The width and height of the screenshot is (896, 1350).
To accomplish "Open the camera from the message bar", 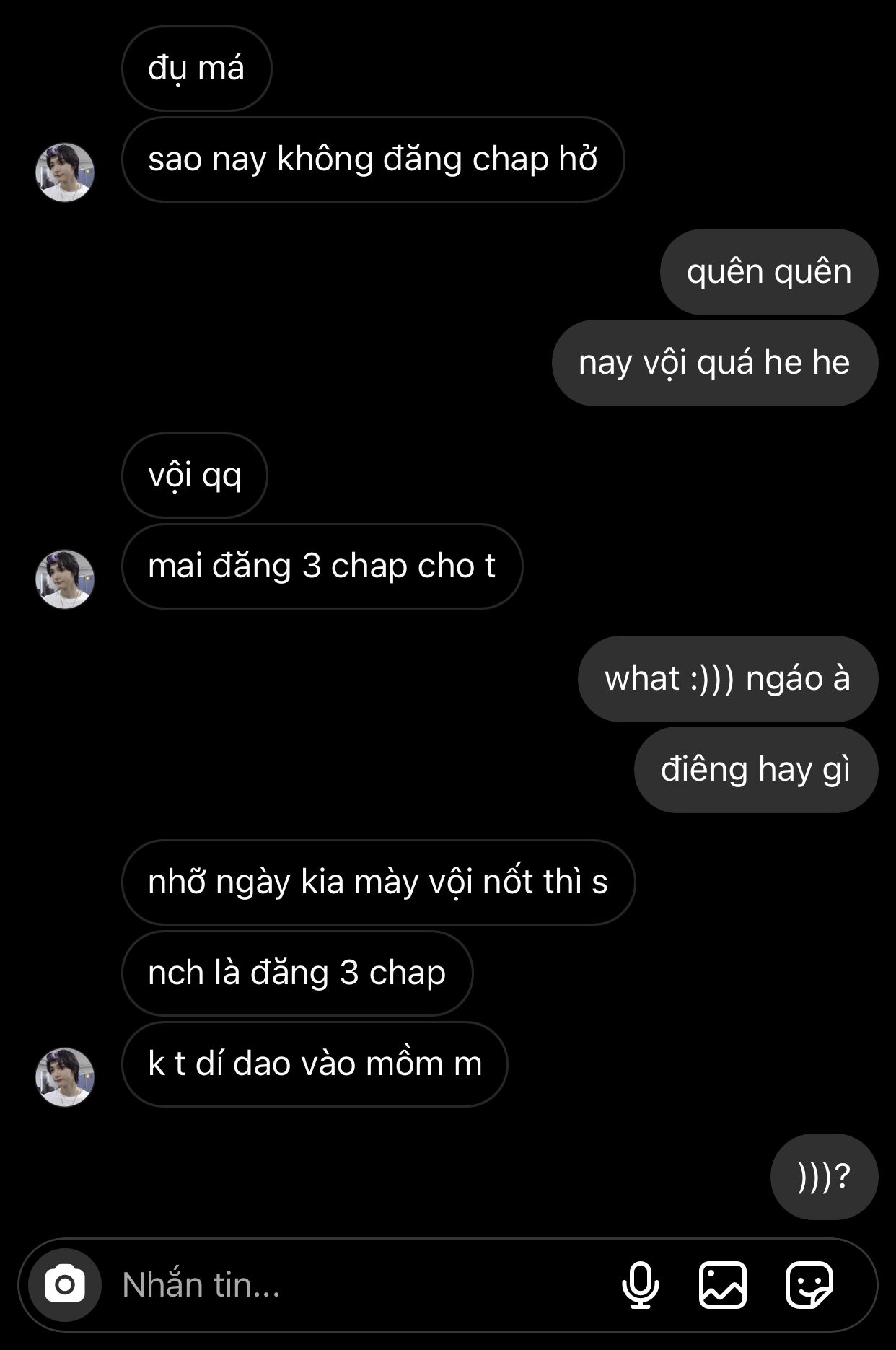I will tap(65, 1285).
